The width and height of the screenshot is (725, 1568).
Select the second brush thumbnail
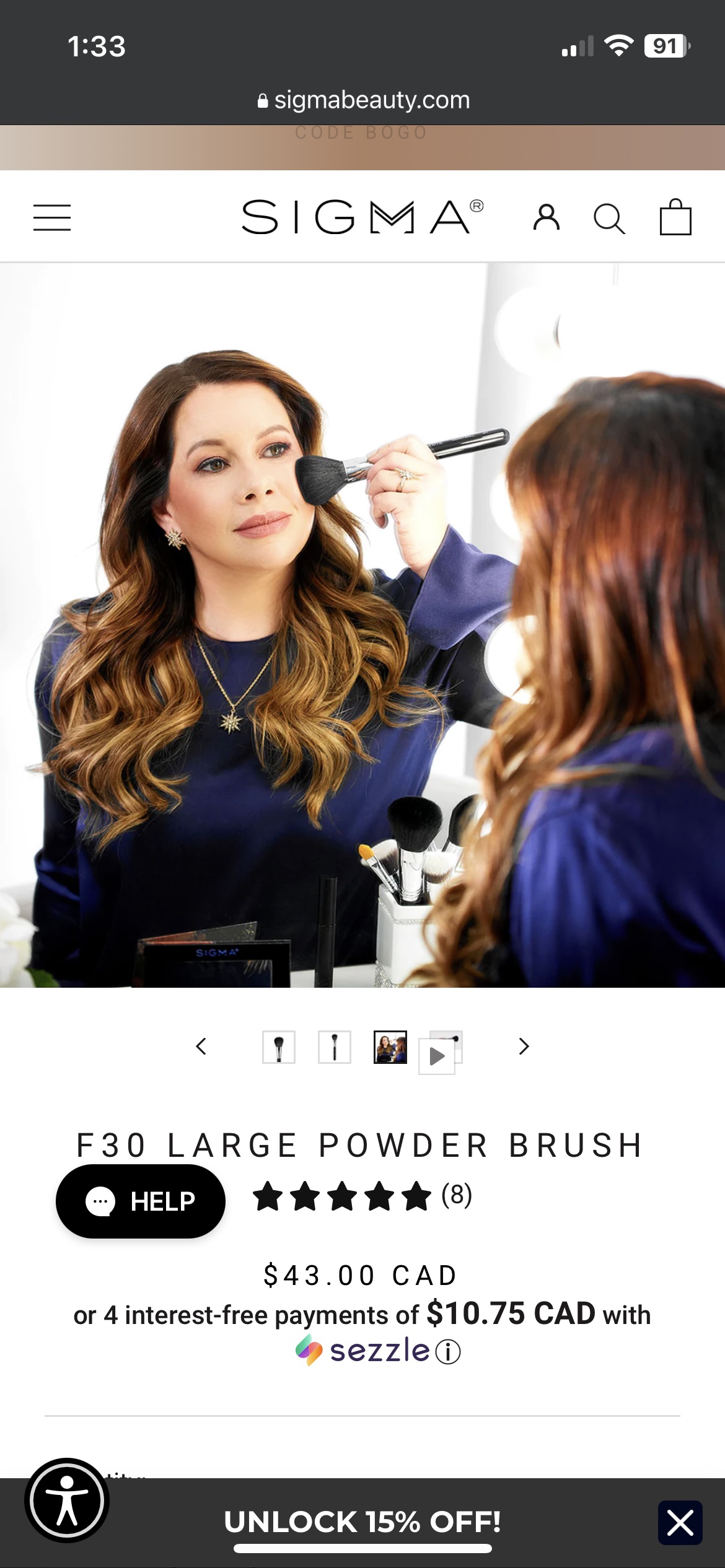point(335,1047)
